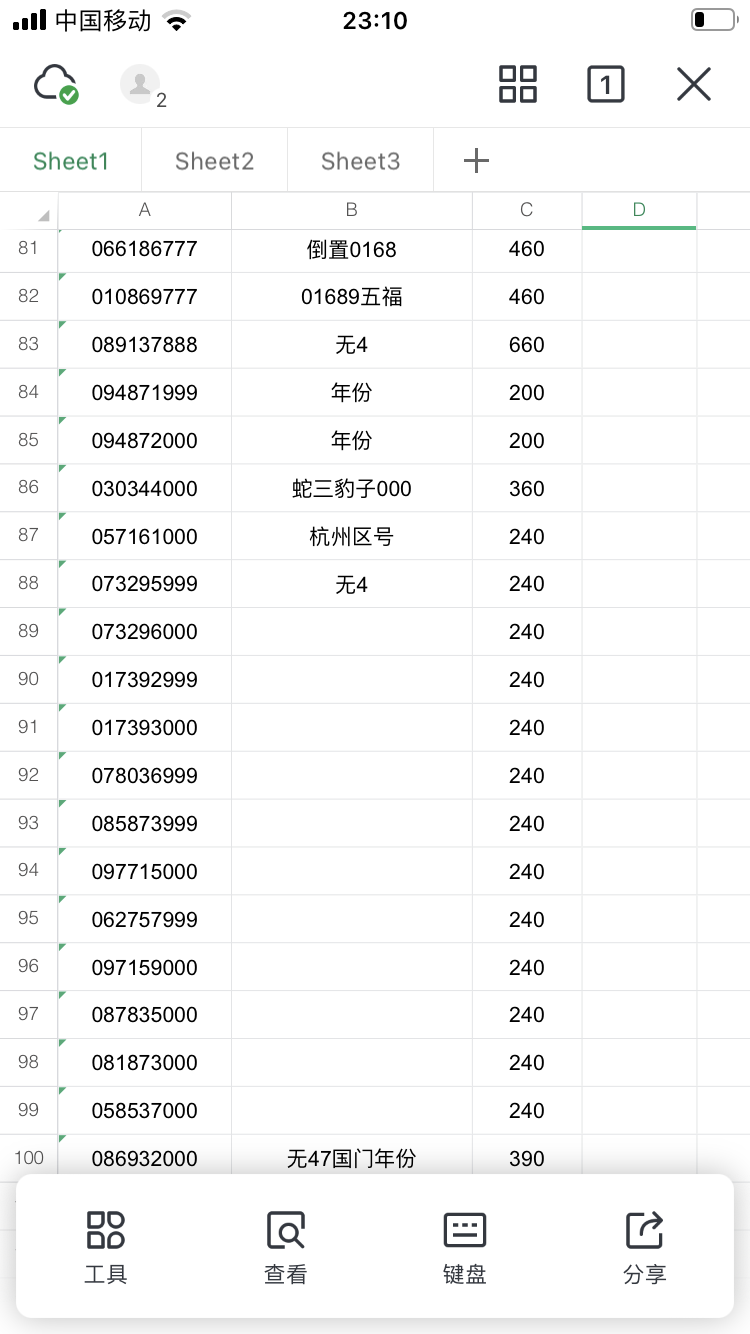Open the 查看 view option
The width and height of the screenshot is (750, 1334).
click(285, 1246)
